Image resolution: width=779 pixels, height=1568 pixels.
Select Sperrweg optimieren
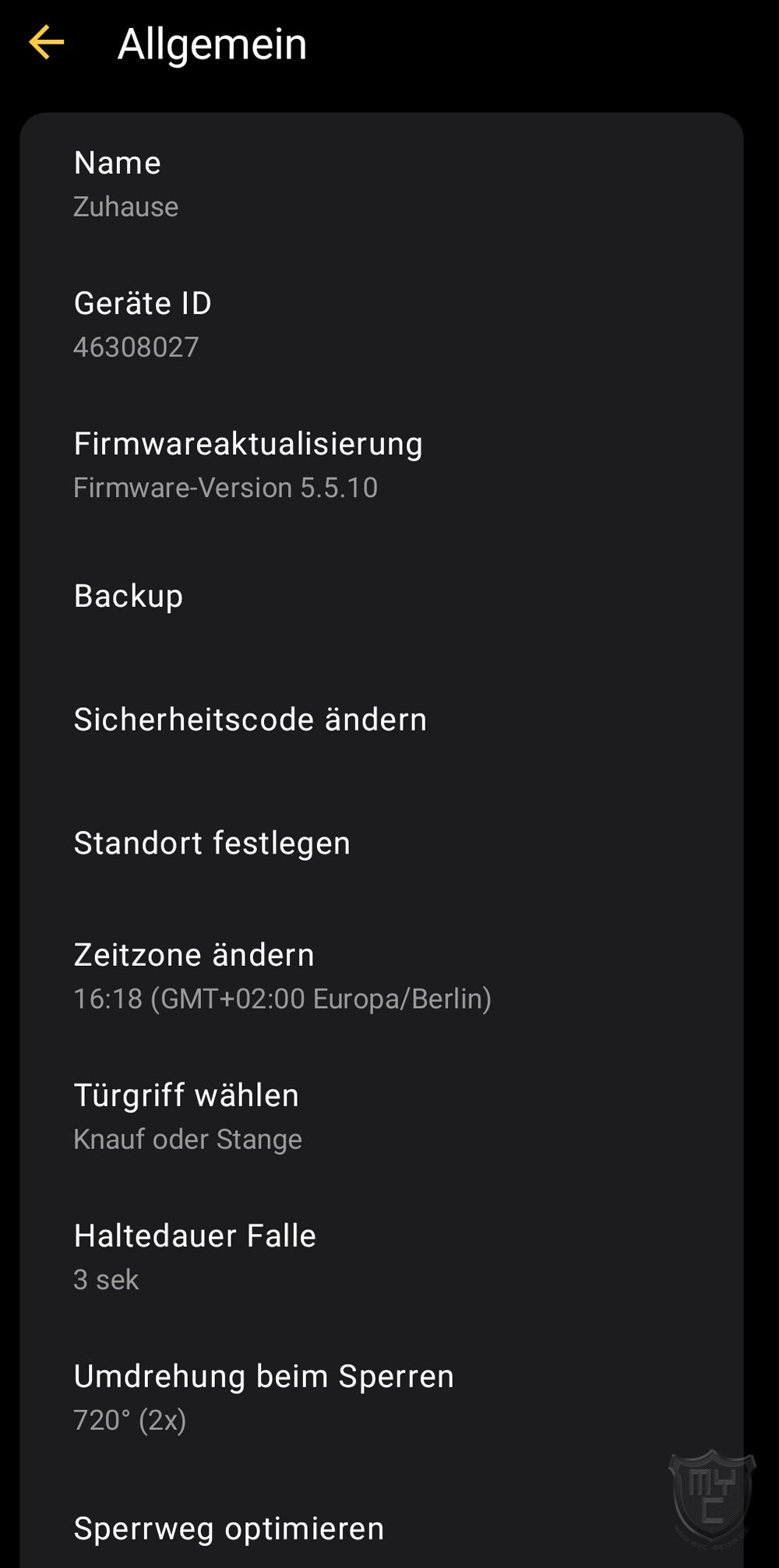tap(382, 1528)
